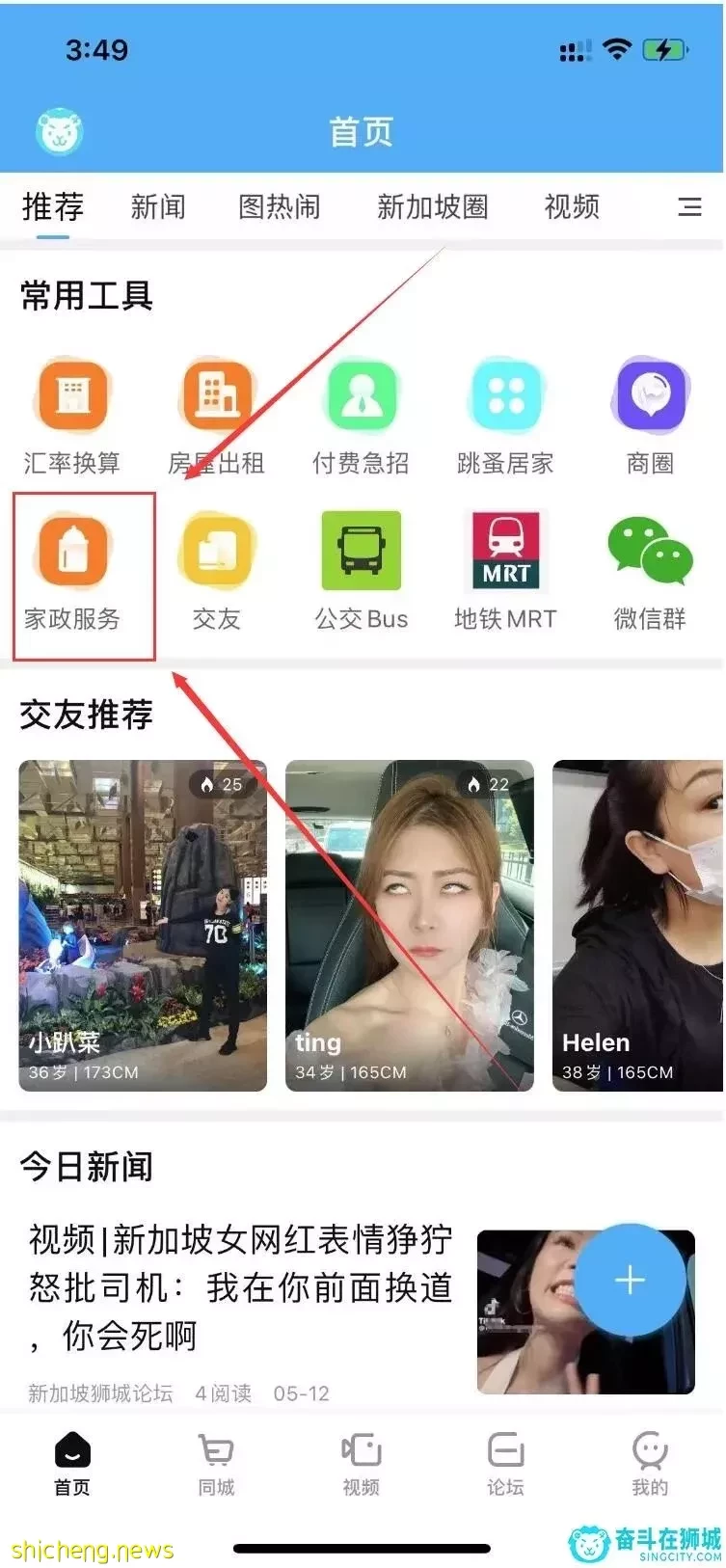Go to the 论坛 bottom tab
Viewport: 726px width, 1568px height.
505,1463
